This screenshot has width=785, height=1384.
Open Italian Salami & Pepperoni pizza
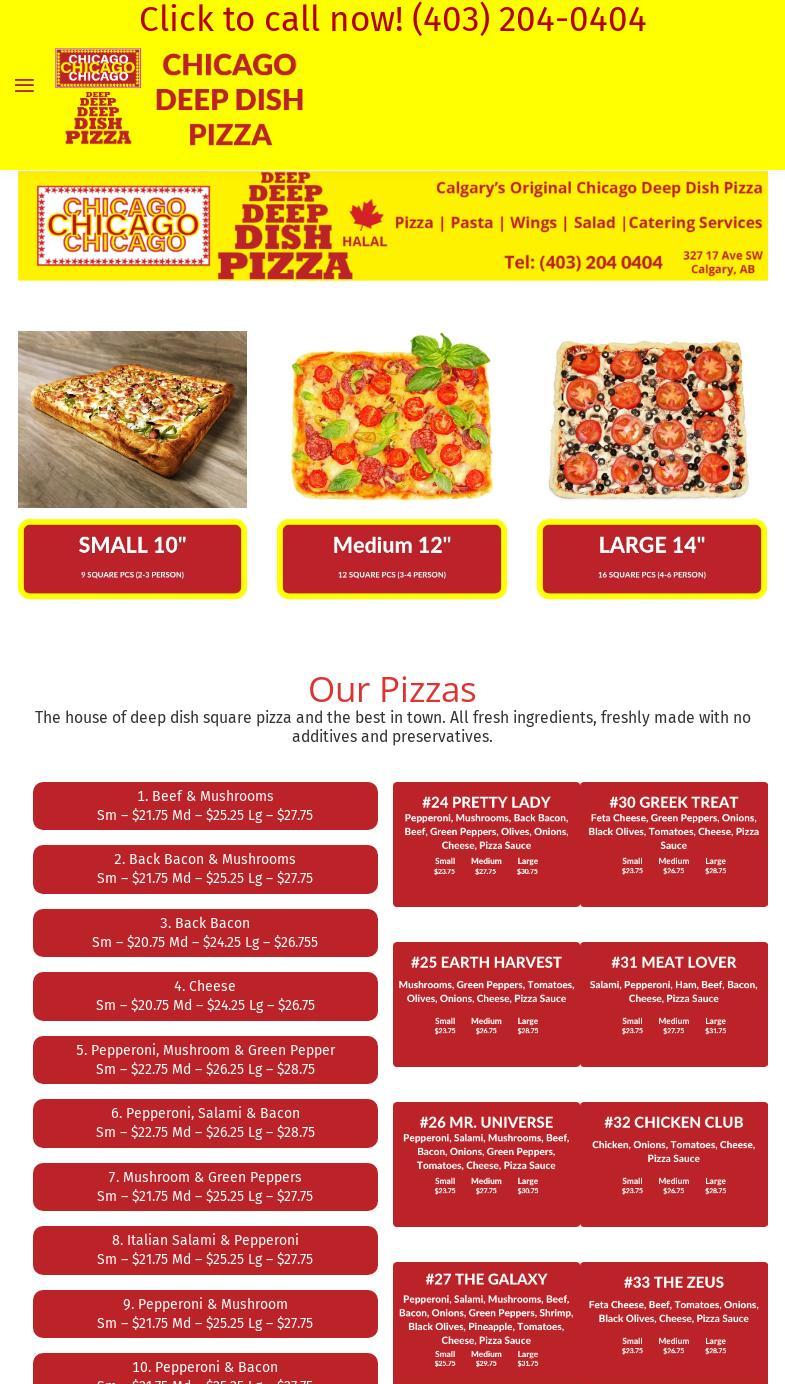coord(205,1250)
